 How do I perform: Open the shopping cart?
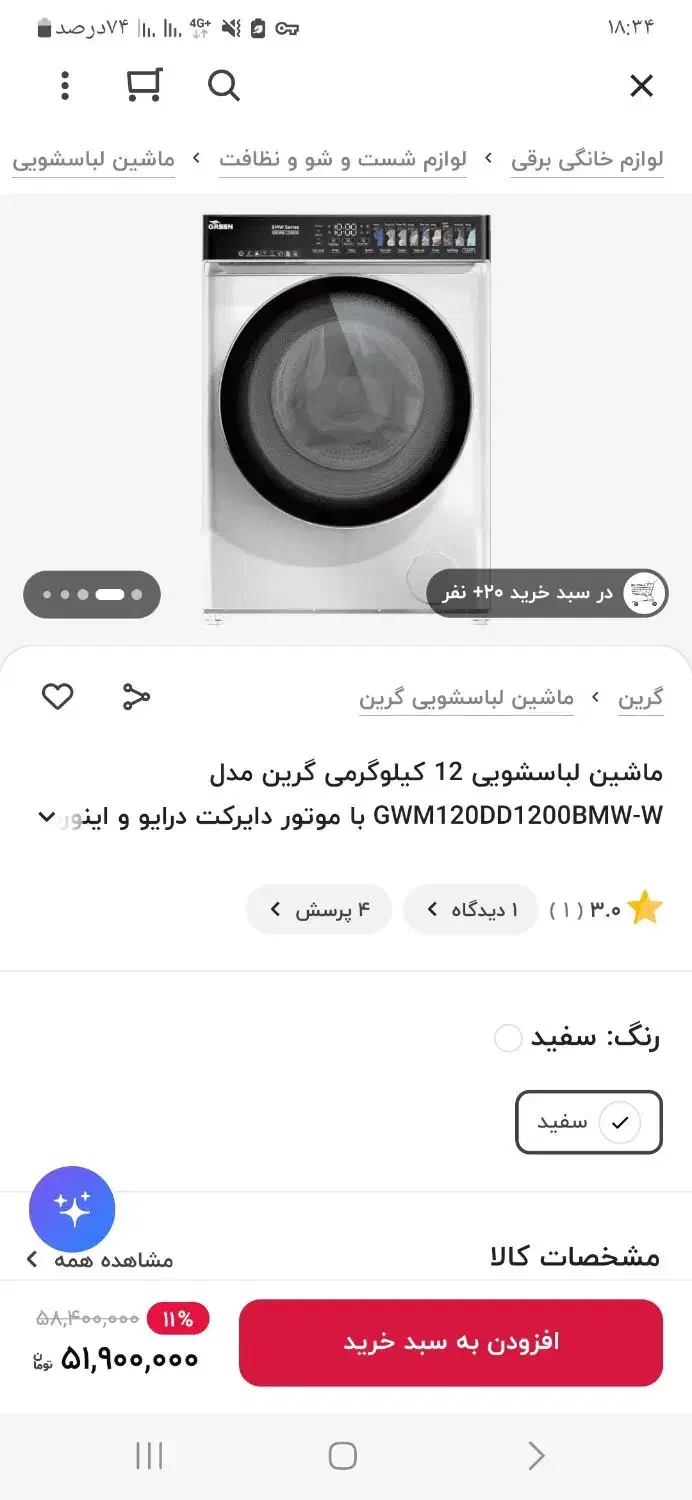(x=144, y=86)
